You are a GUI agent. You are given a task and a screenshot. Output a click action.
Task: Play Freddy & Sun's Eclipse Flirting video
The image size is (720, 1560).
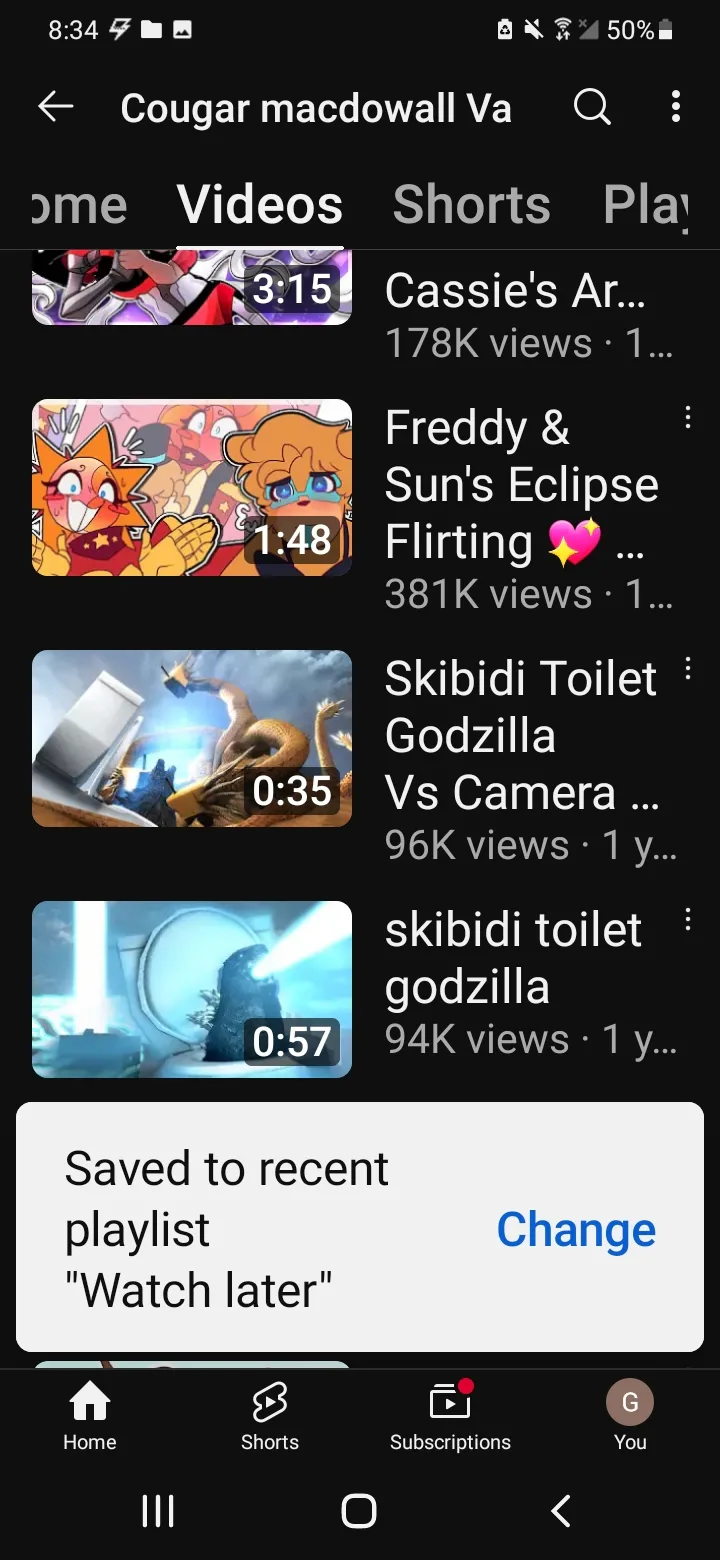(x=192, y=488)
